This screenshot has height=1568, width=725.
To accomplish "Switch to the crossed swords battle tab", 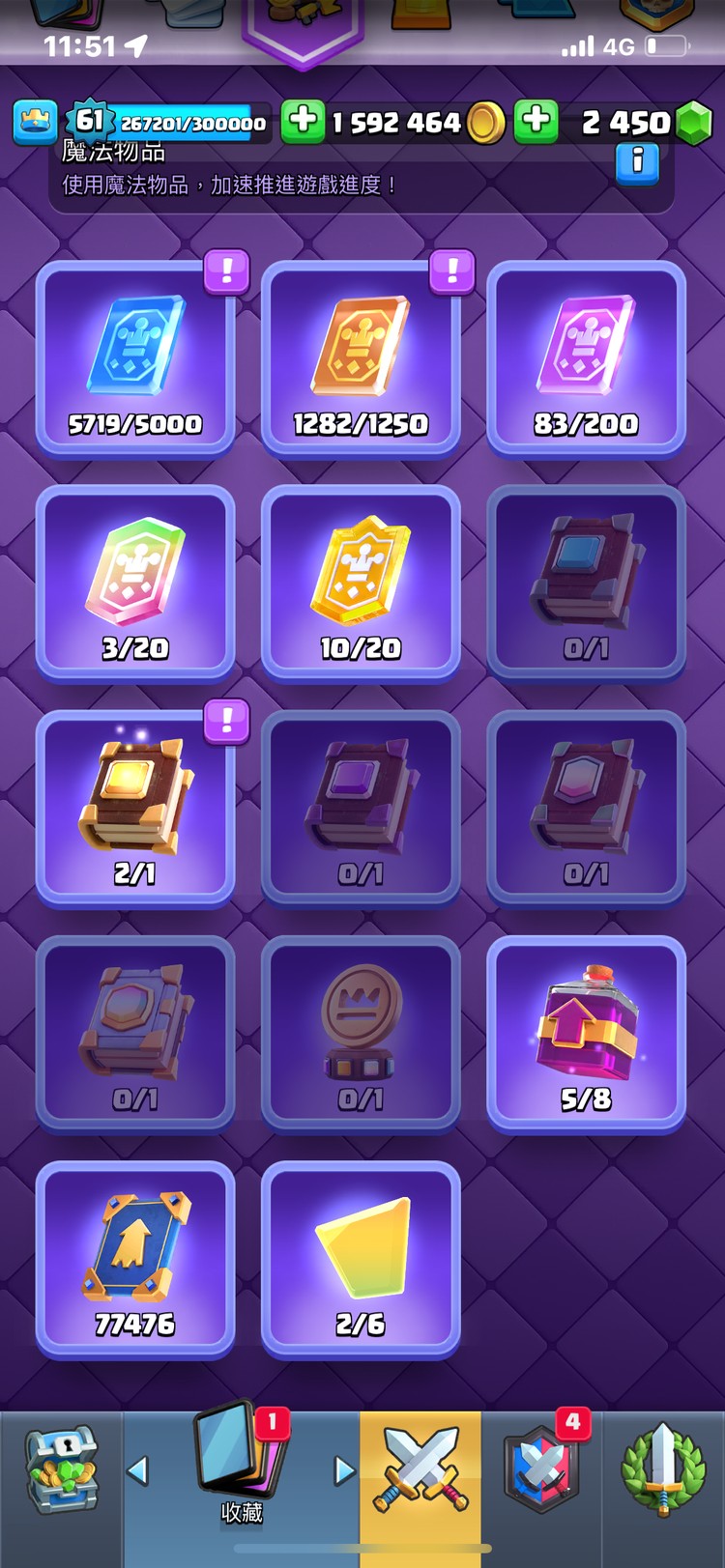I will pyautogui.click(x=420, y=1470).
